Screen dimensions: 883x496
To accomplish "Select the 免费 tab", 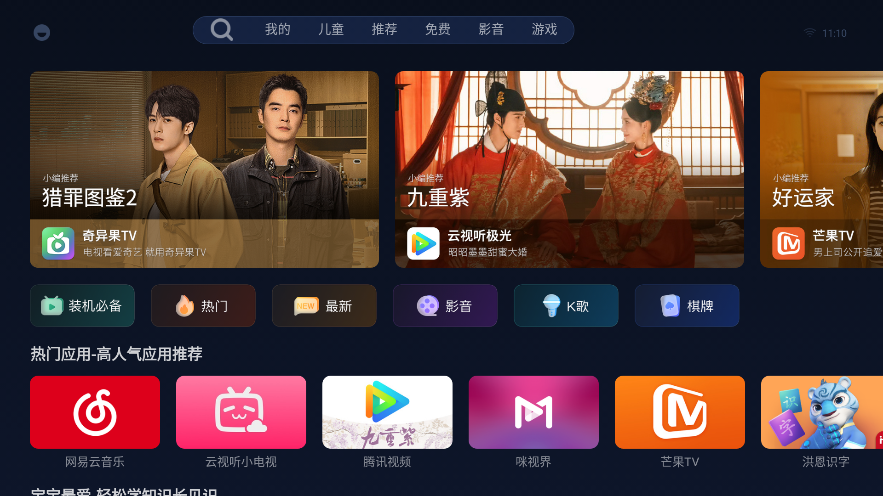I will pos(438,30).
